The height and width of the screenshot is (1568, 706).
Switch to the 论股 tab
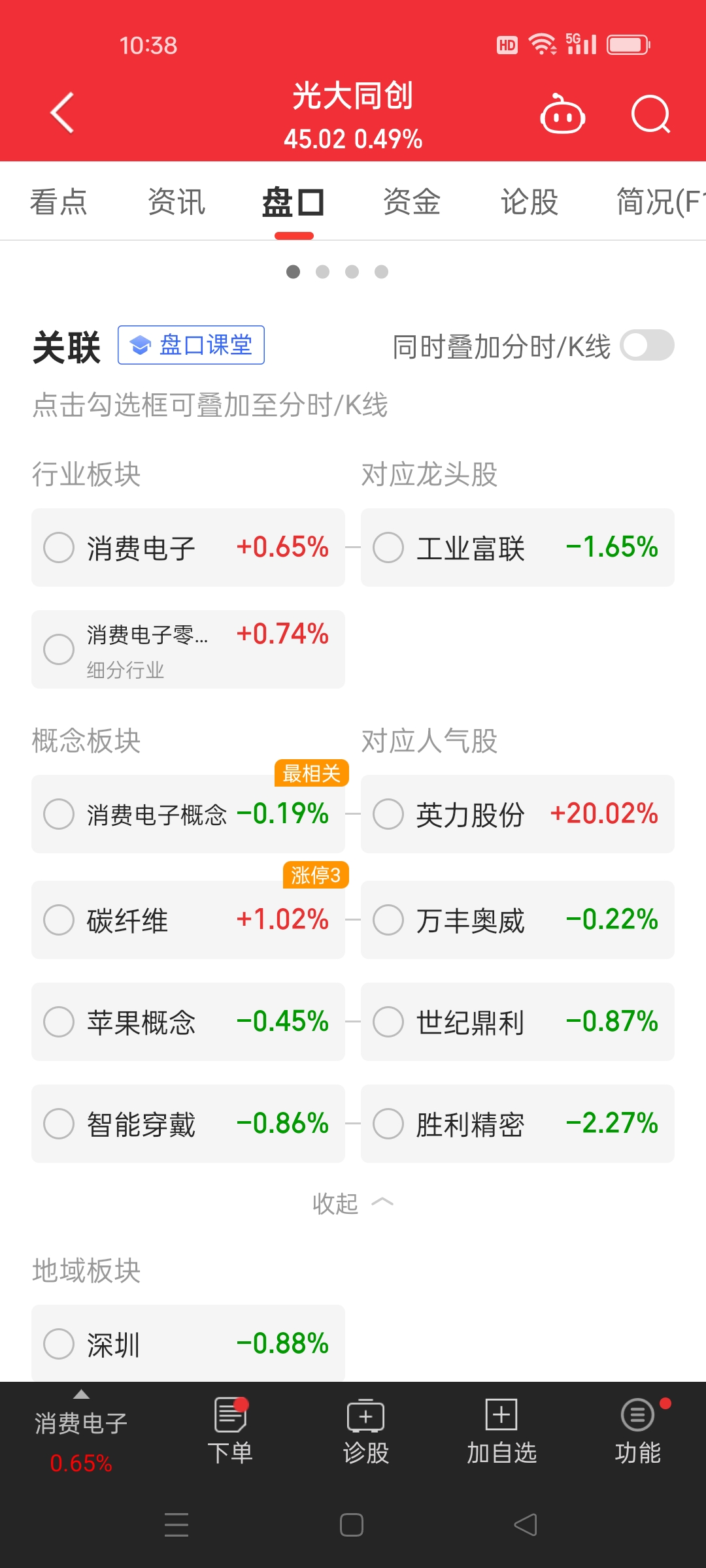pyautogui.click(x=529, y=201)
